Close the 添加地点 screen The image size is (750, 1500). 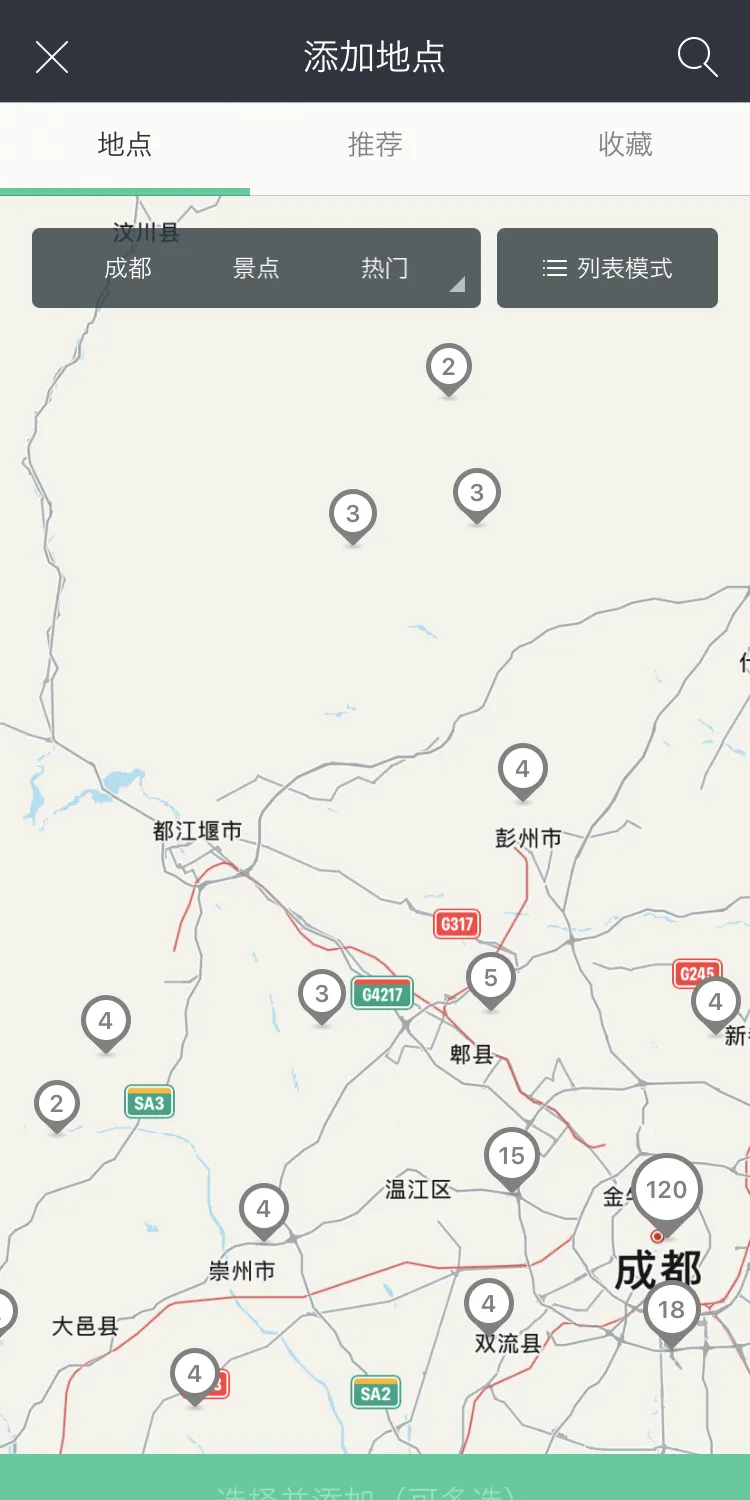[52, 57]
